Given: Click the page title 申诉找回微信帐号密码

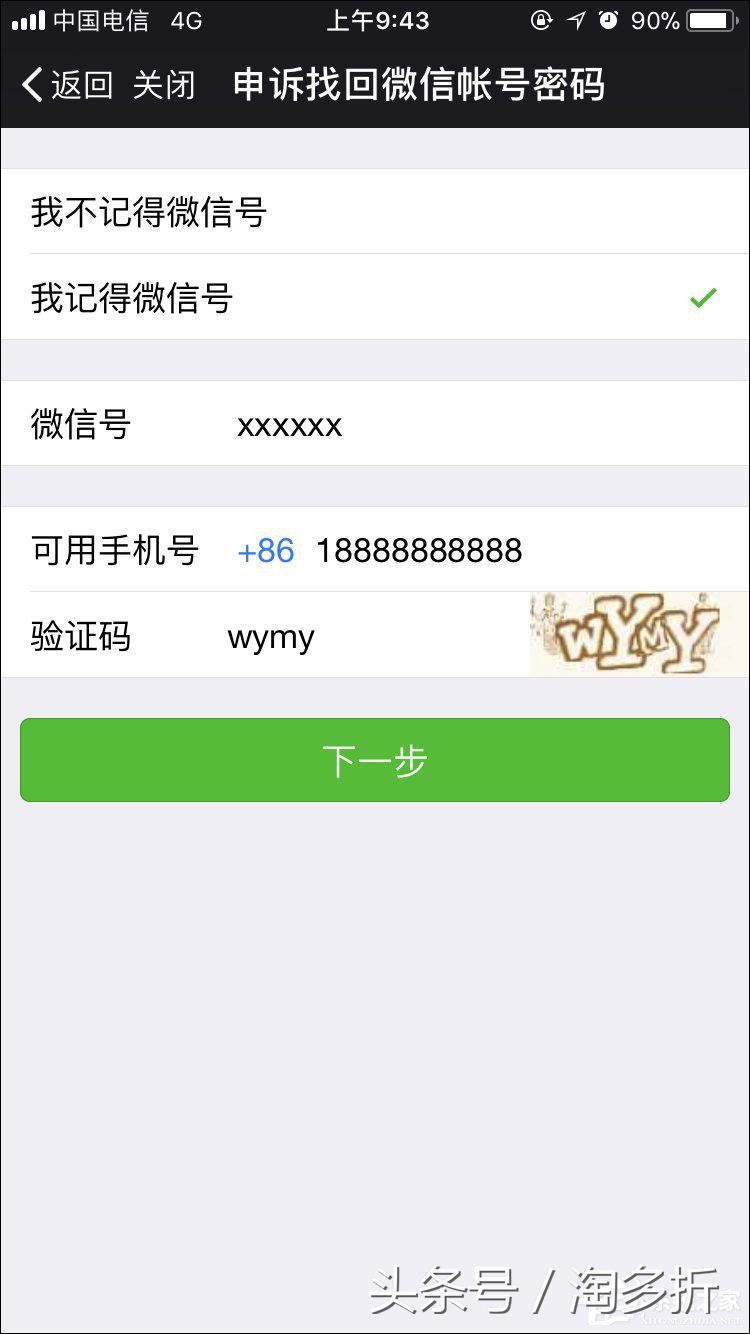Looking at the screenshot, I should click(x=418, y=87).
